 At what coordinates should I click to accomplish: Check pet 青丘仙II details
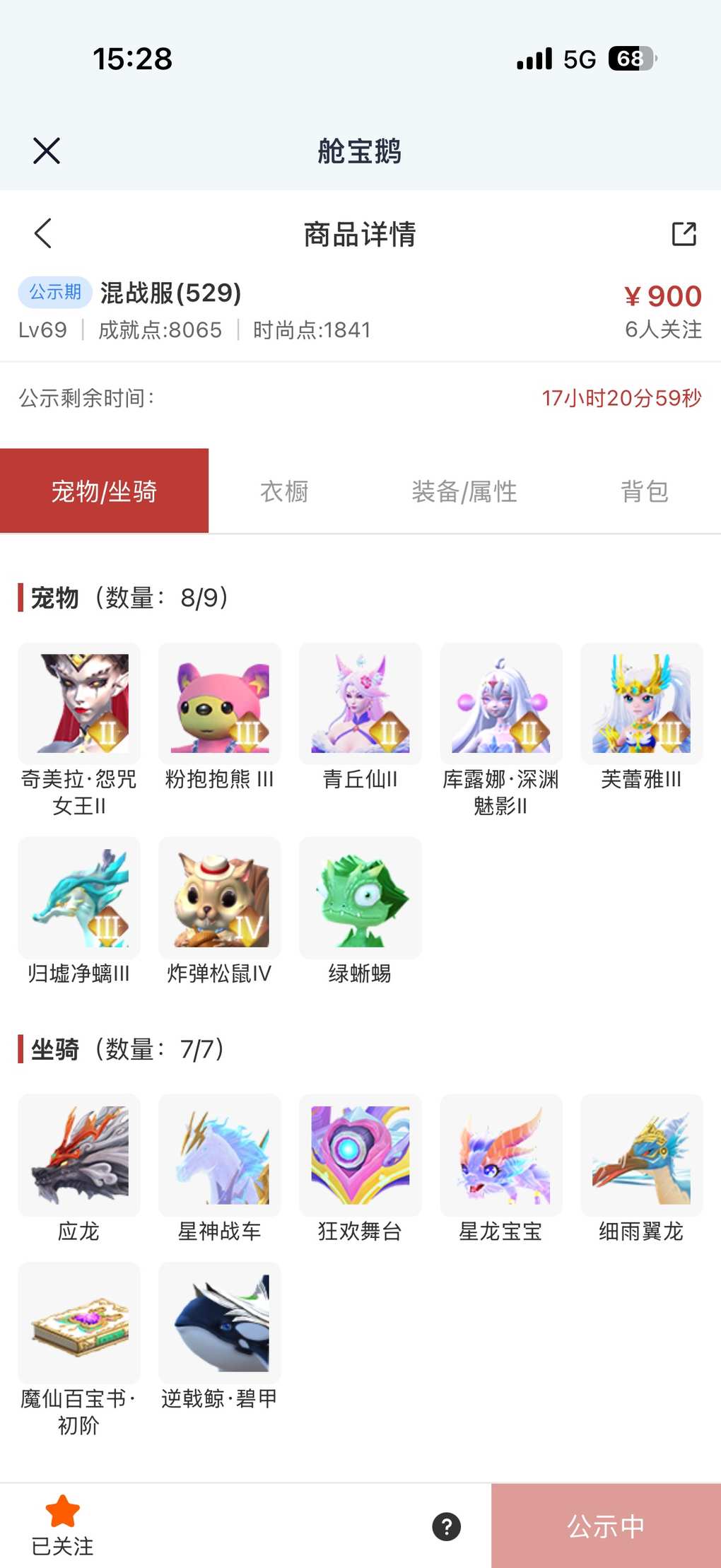360,703
